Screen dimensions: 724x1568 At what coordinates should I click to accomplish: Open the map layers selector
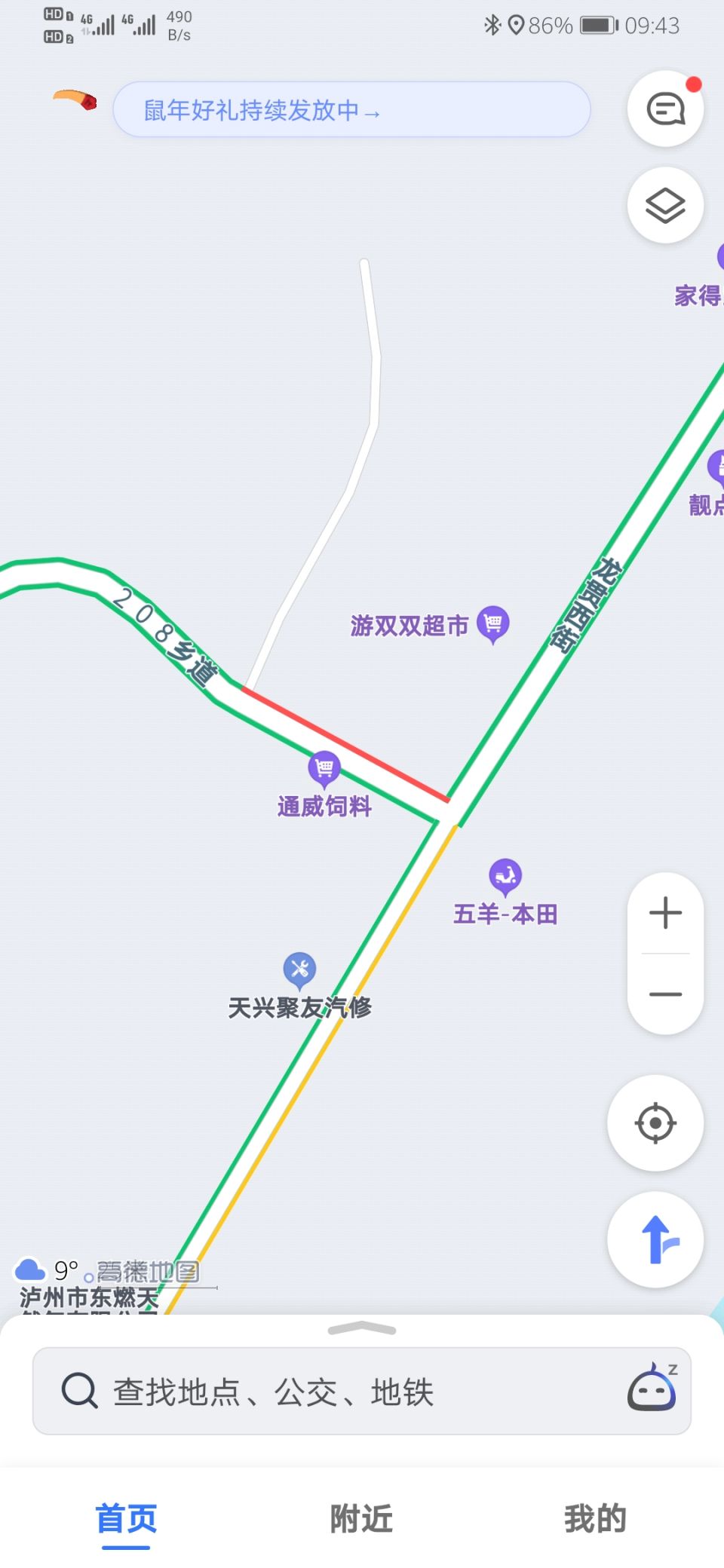pyautogui.click(x=665, y=206)
